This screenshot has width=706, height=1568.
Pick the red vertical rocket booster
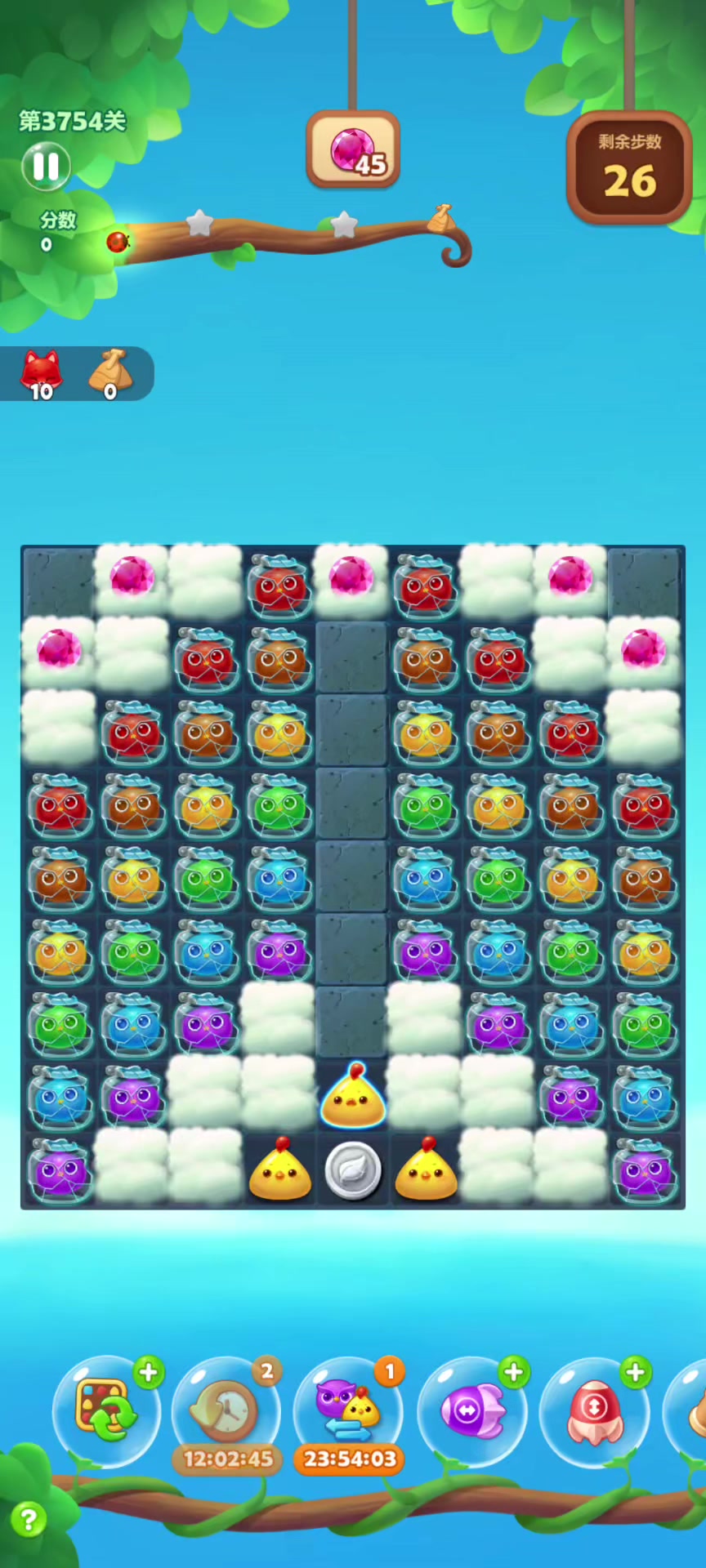click(594, 1410)
